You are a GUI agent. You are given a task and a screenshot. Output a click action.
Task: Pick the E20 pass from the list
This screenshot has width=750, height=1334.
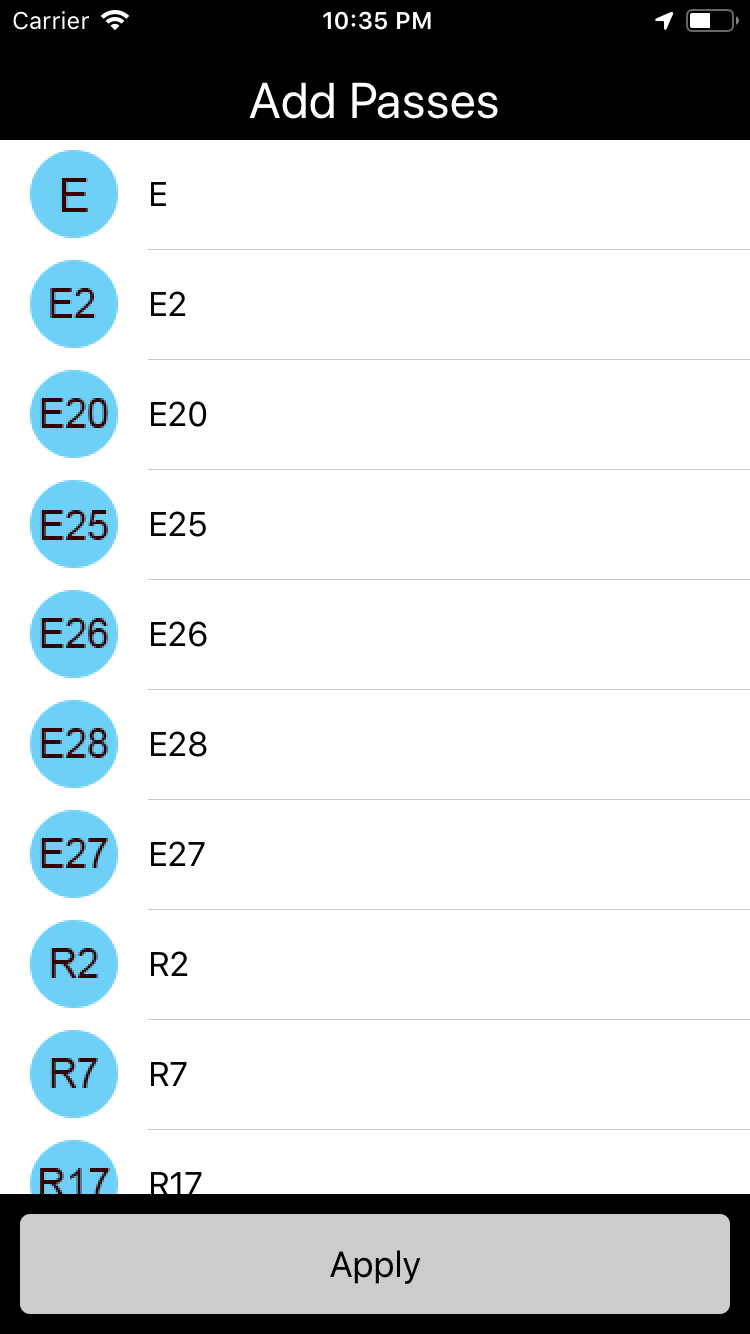(x=375, y=415)
